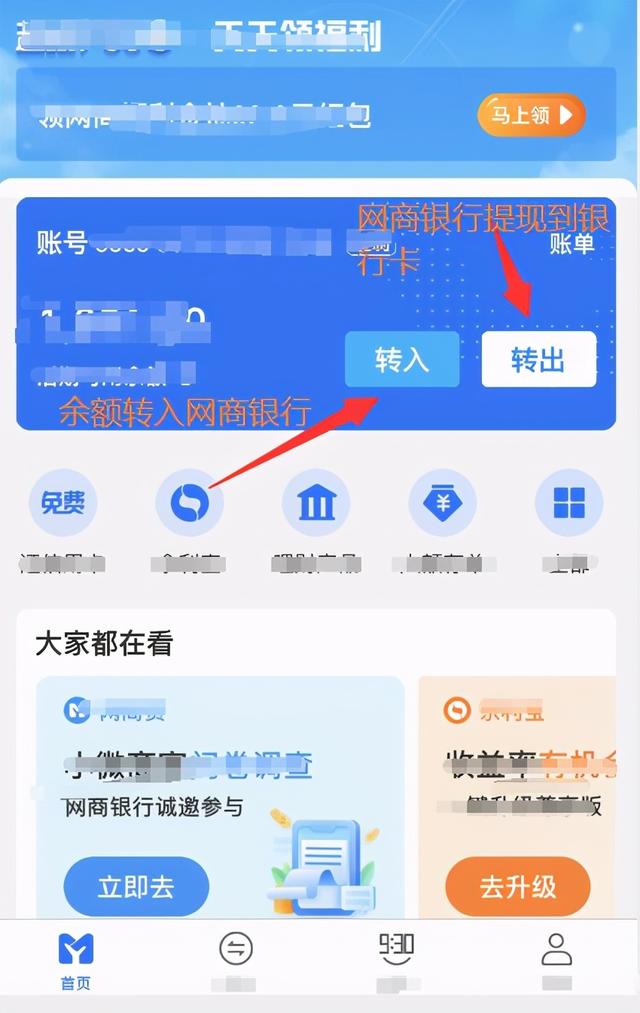Open the yen bag shortcut icon
The width and height of the screenshot is (640, 1013).
pos(442,503)
